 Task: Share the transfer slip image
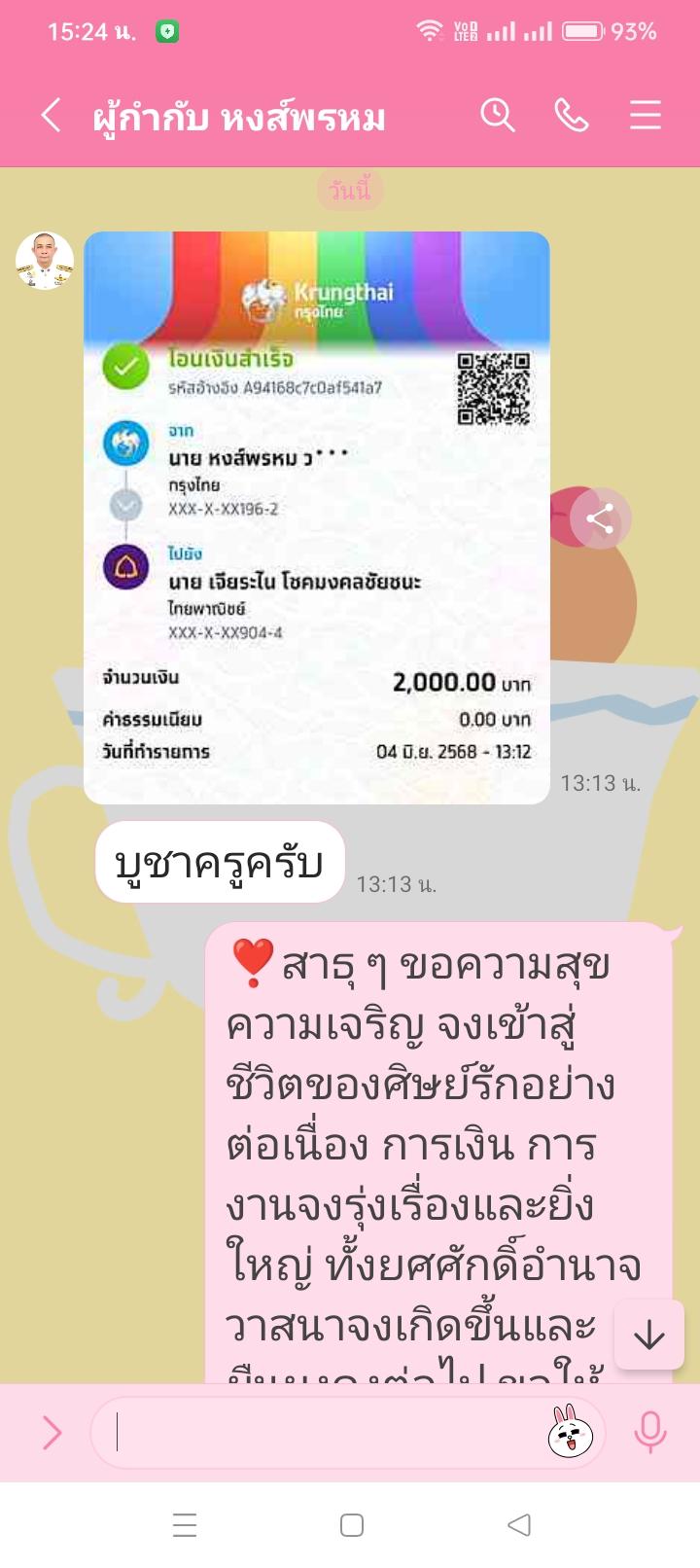click(600, 518)
